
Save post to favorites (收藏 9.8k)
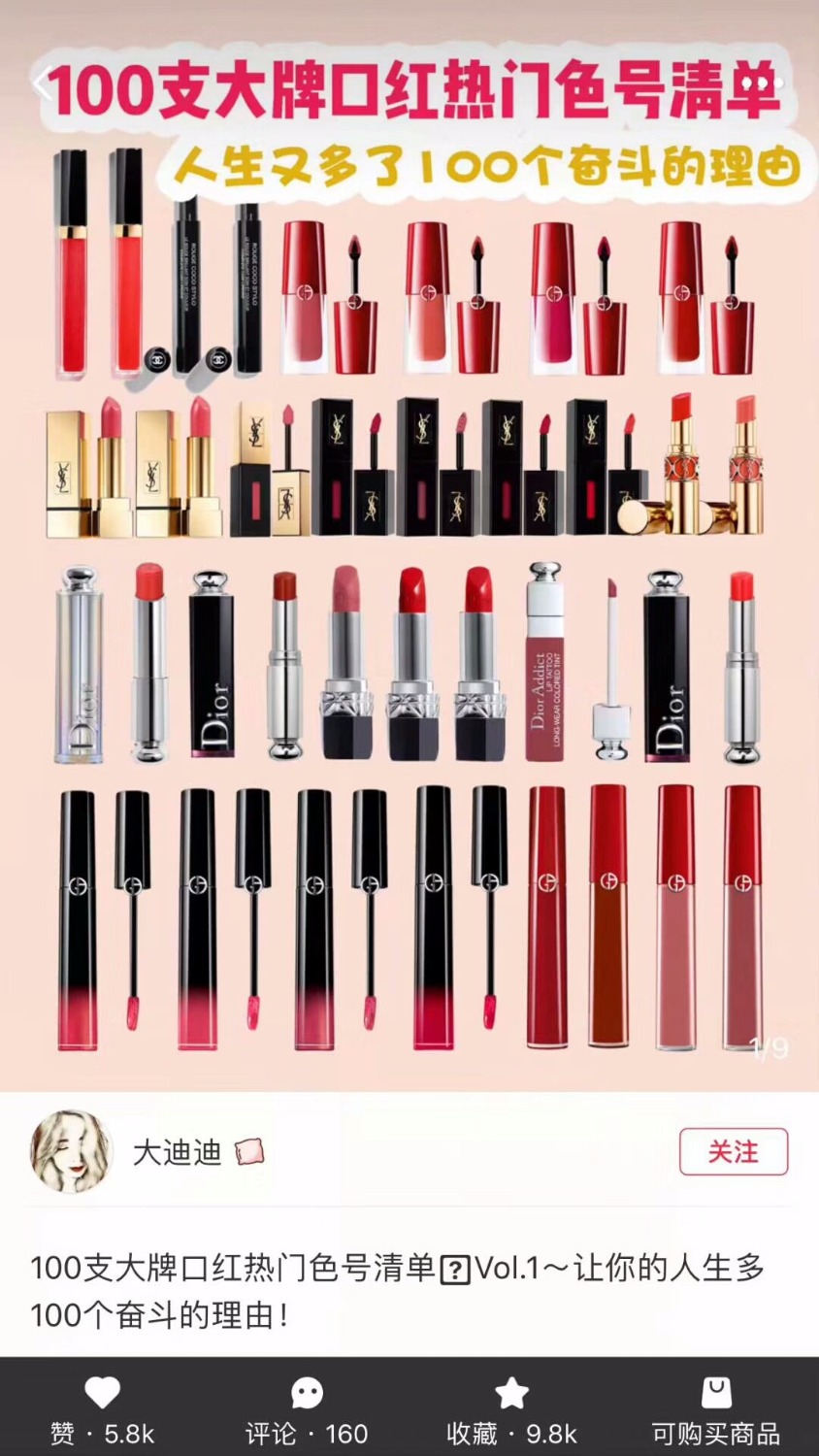click(511, 1408)
